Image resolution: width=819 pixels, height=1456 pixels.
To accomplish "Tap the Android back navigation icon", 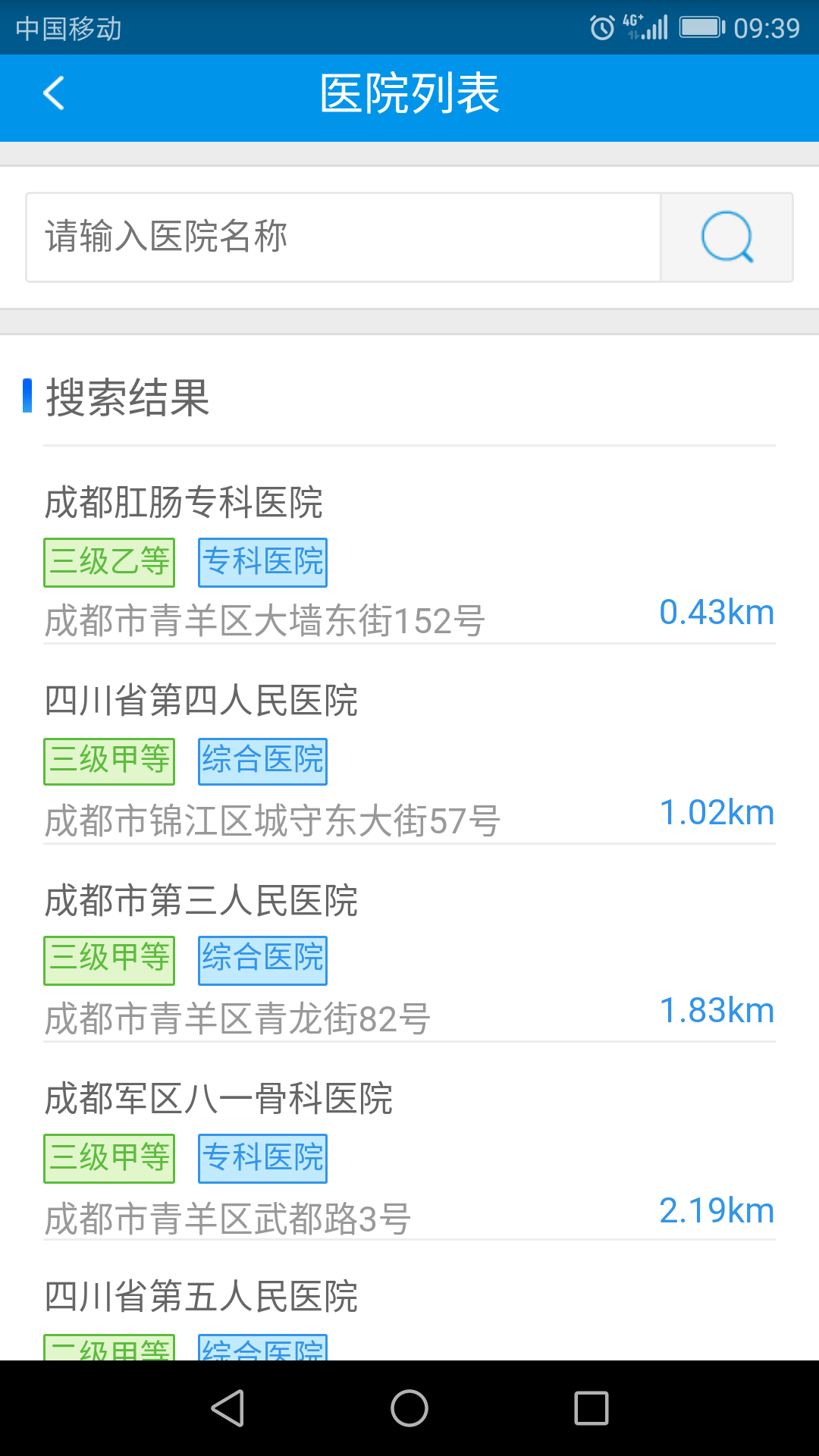I will click(227, 1408).
